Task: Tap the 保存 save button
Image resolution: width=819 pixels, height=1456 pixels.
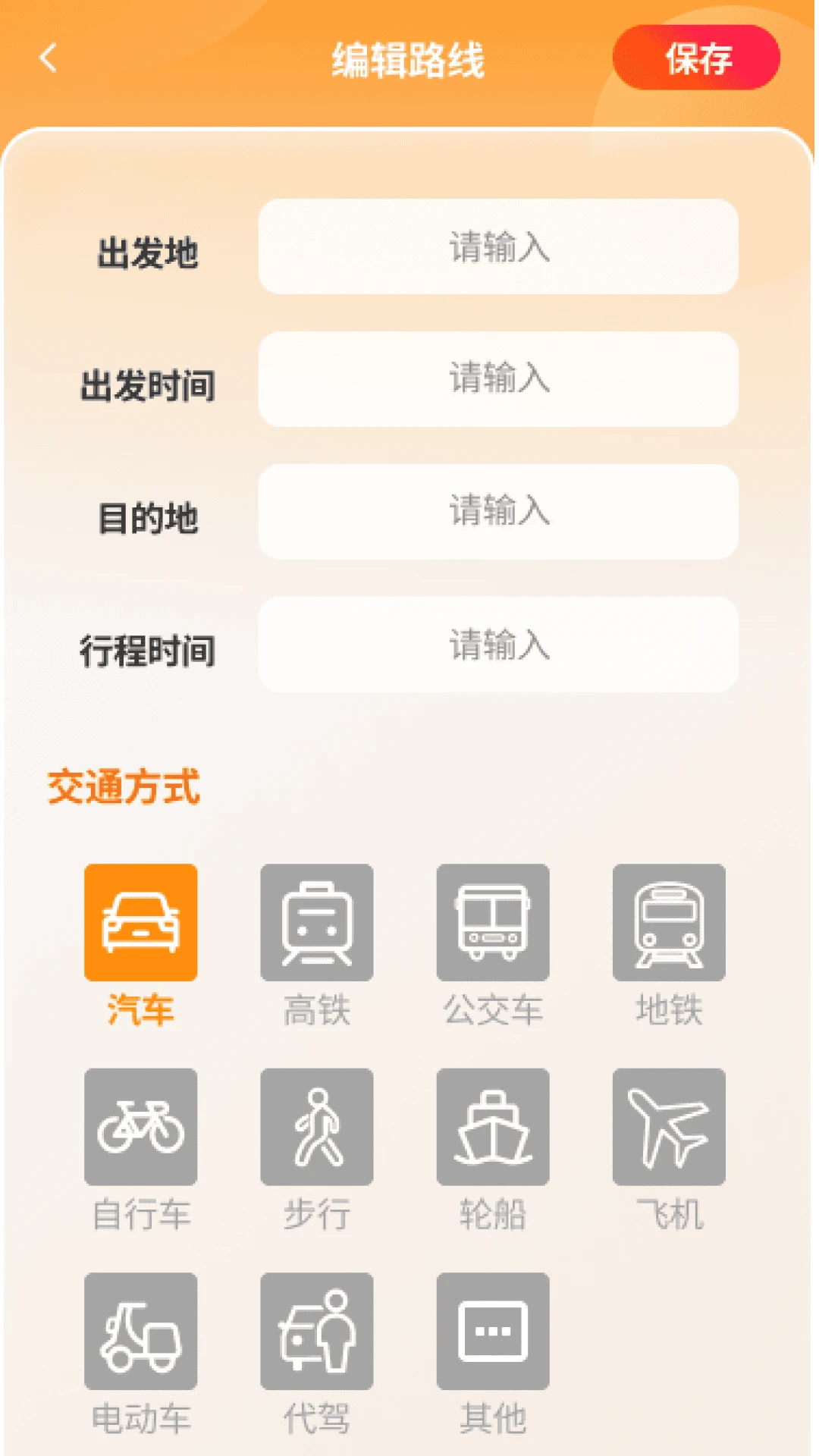Action: (x=698, y=61)
